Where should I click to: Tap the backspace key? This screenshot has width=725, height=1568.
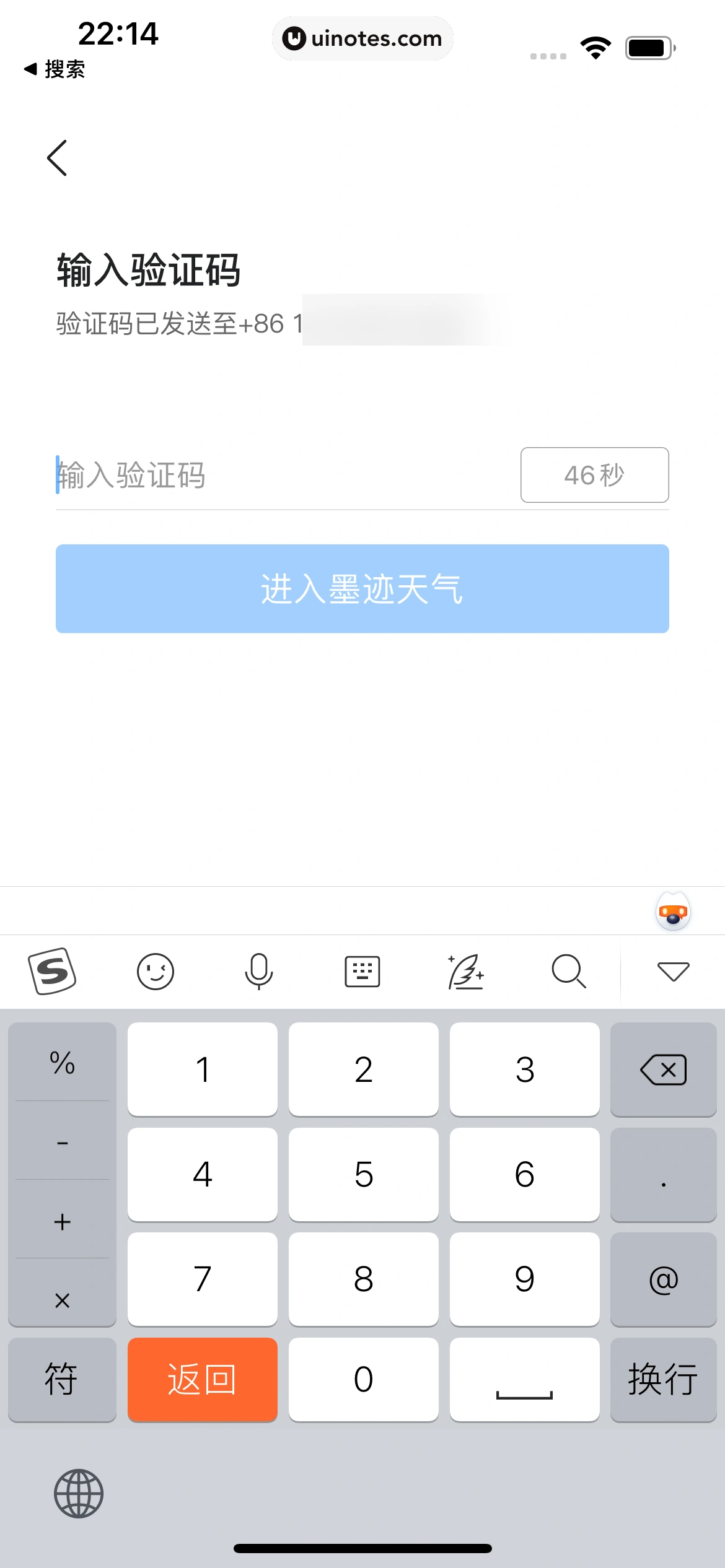click(x=663, y=1069)
